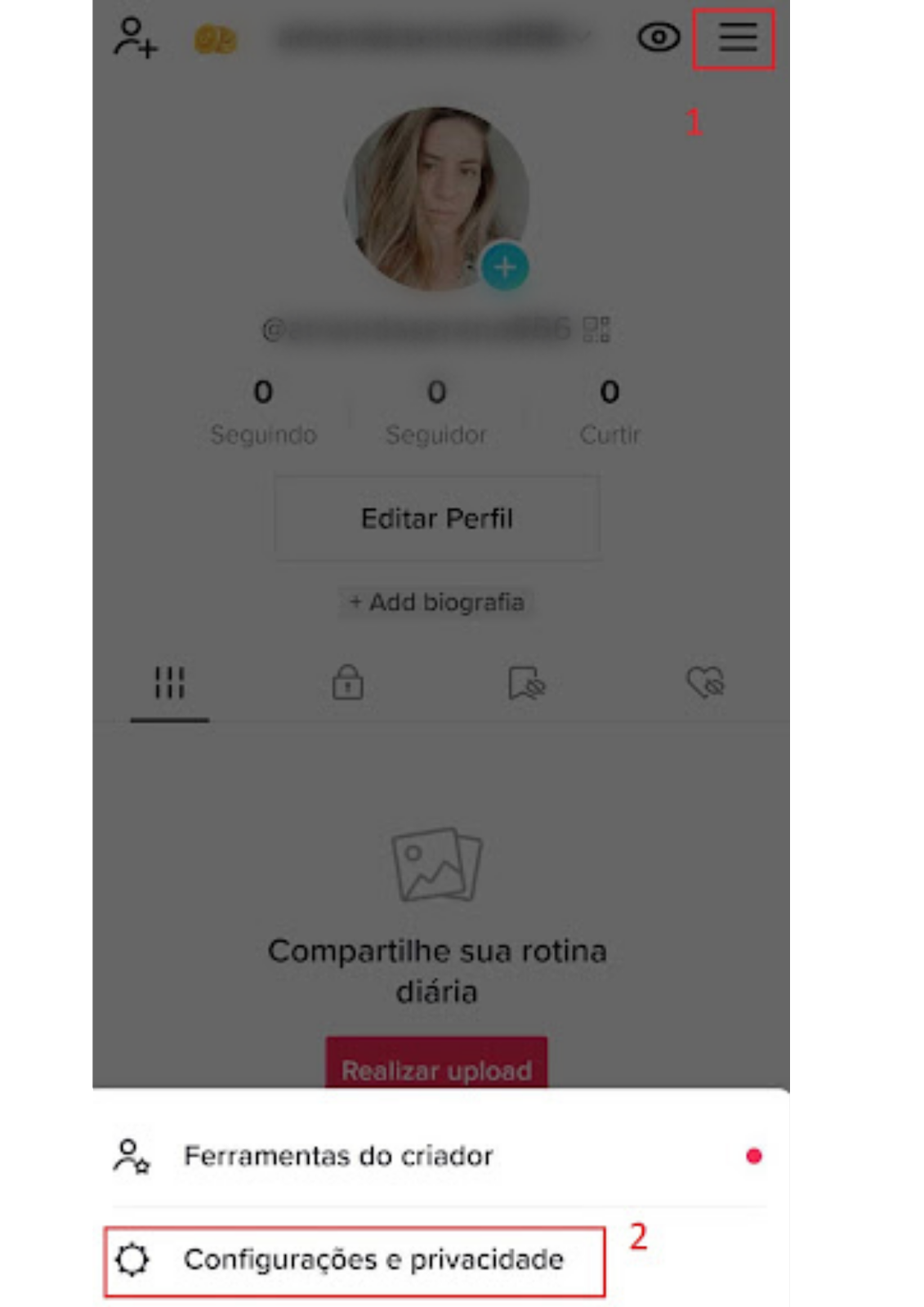Tap the add friends icon

click(x=135, y=38)
